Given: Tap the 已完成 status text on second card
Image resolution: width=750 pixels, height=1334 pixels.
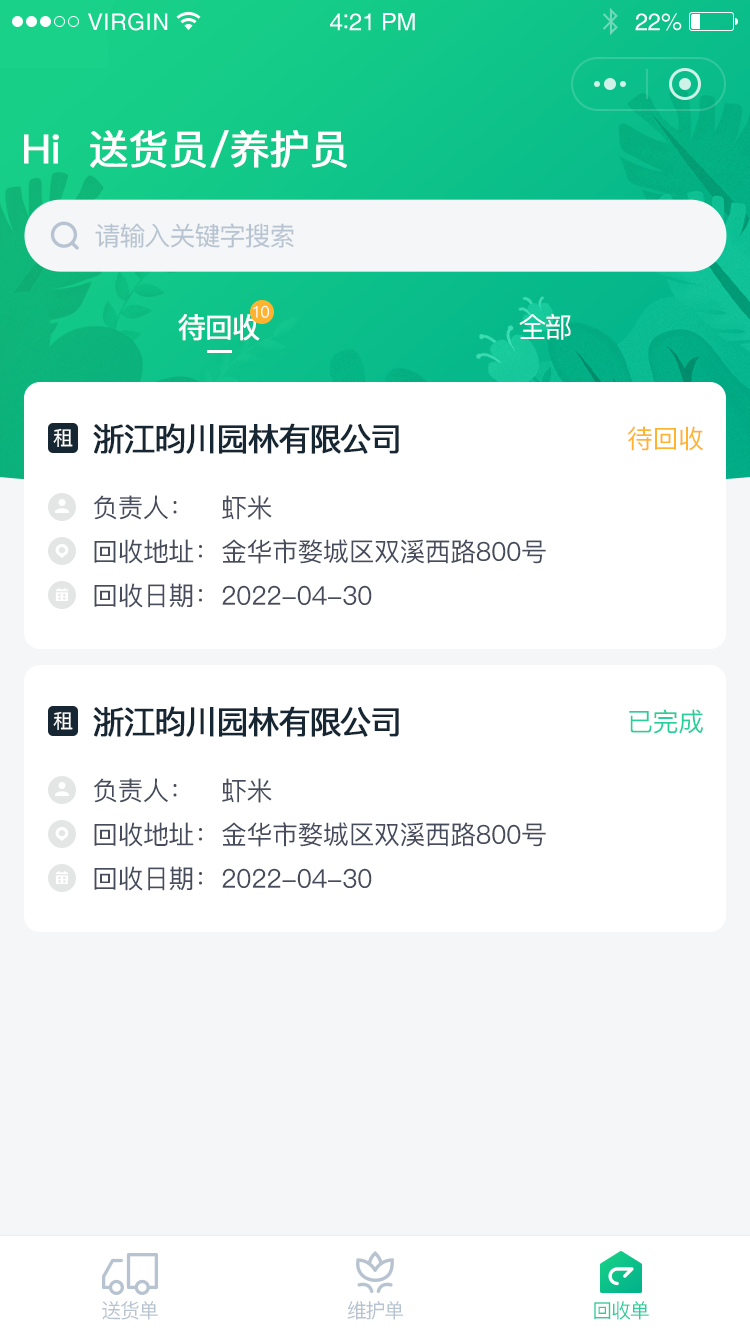Looking at the screenshot, I should pos(665,721).
